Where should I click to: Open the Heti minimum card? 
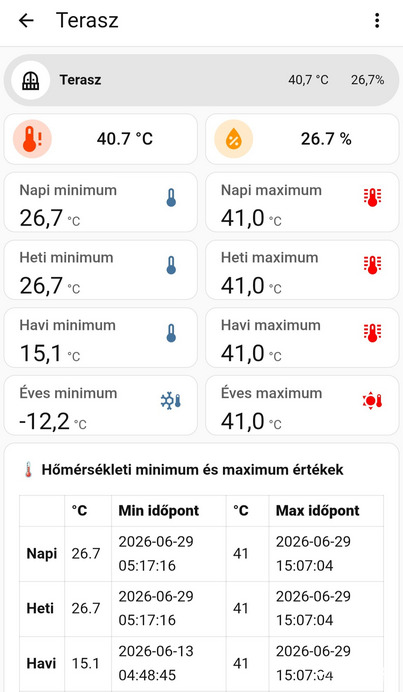pyautogui.click(x=101, y=270)
